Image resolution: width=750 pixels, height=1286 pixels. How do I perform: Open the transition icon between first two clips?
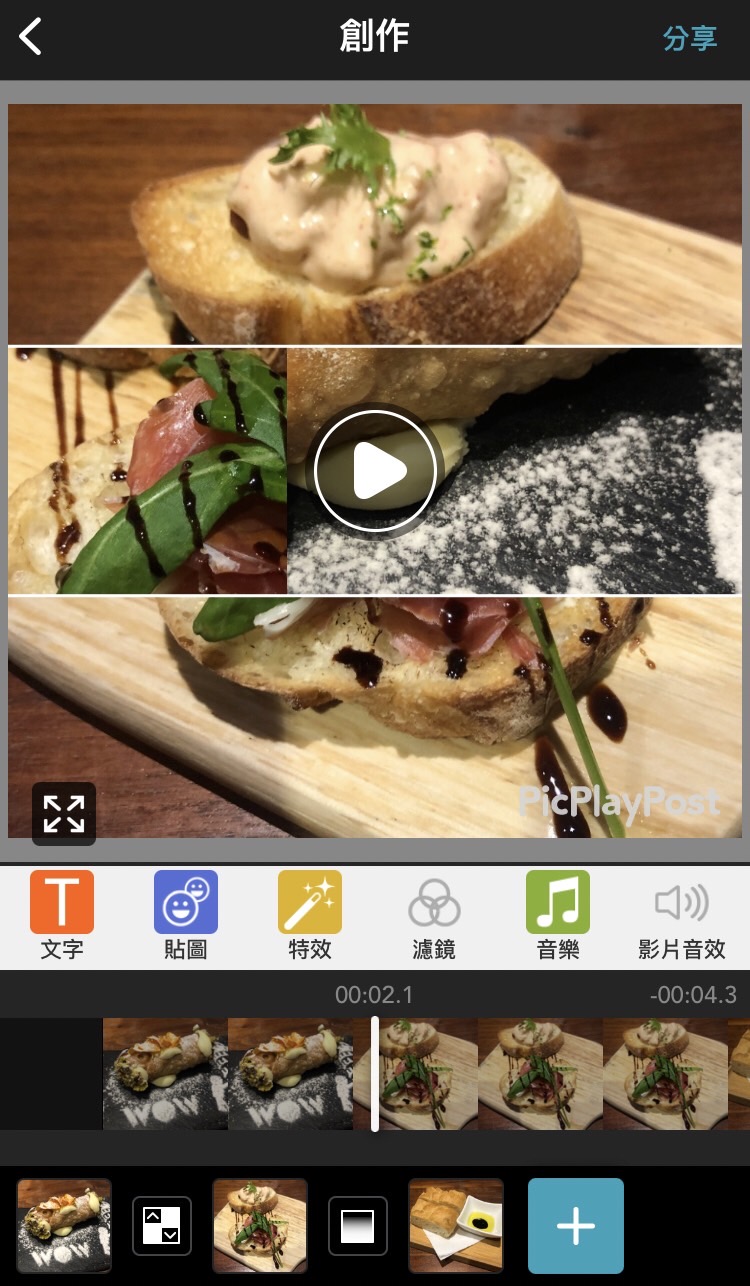point(161,1225)
